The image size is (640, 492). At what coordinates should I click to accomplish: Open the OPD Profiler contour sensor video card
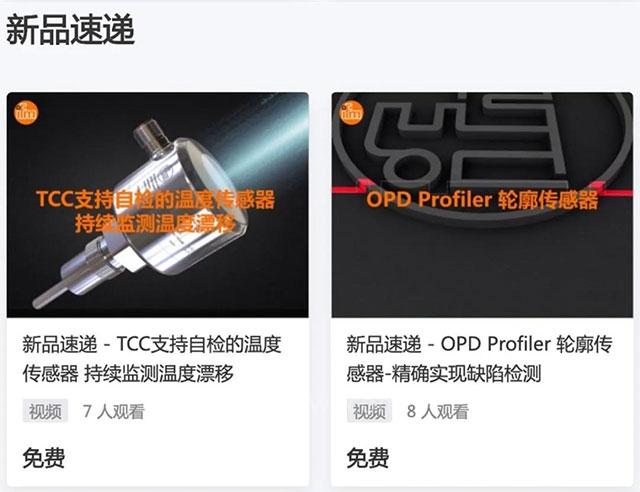point(482,205)
